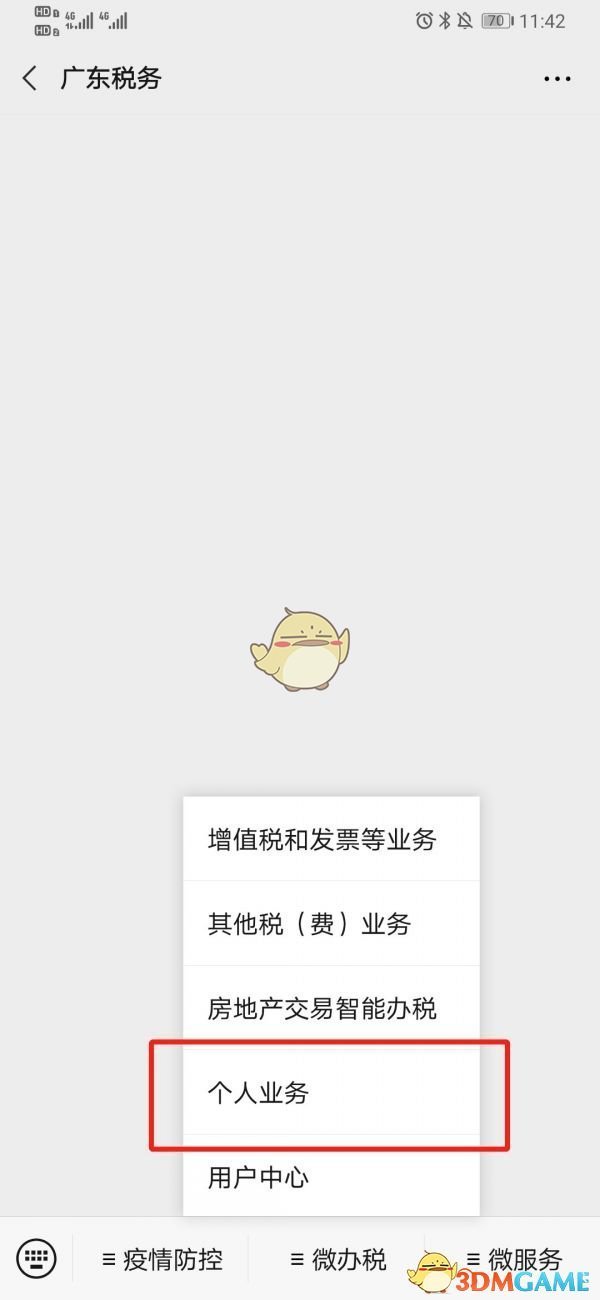Tap the 微办税 bottom menu
This screenshot has width=600, height=1300.
click(x=337, y=1259)
